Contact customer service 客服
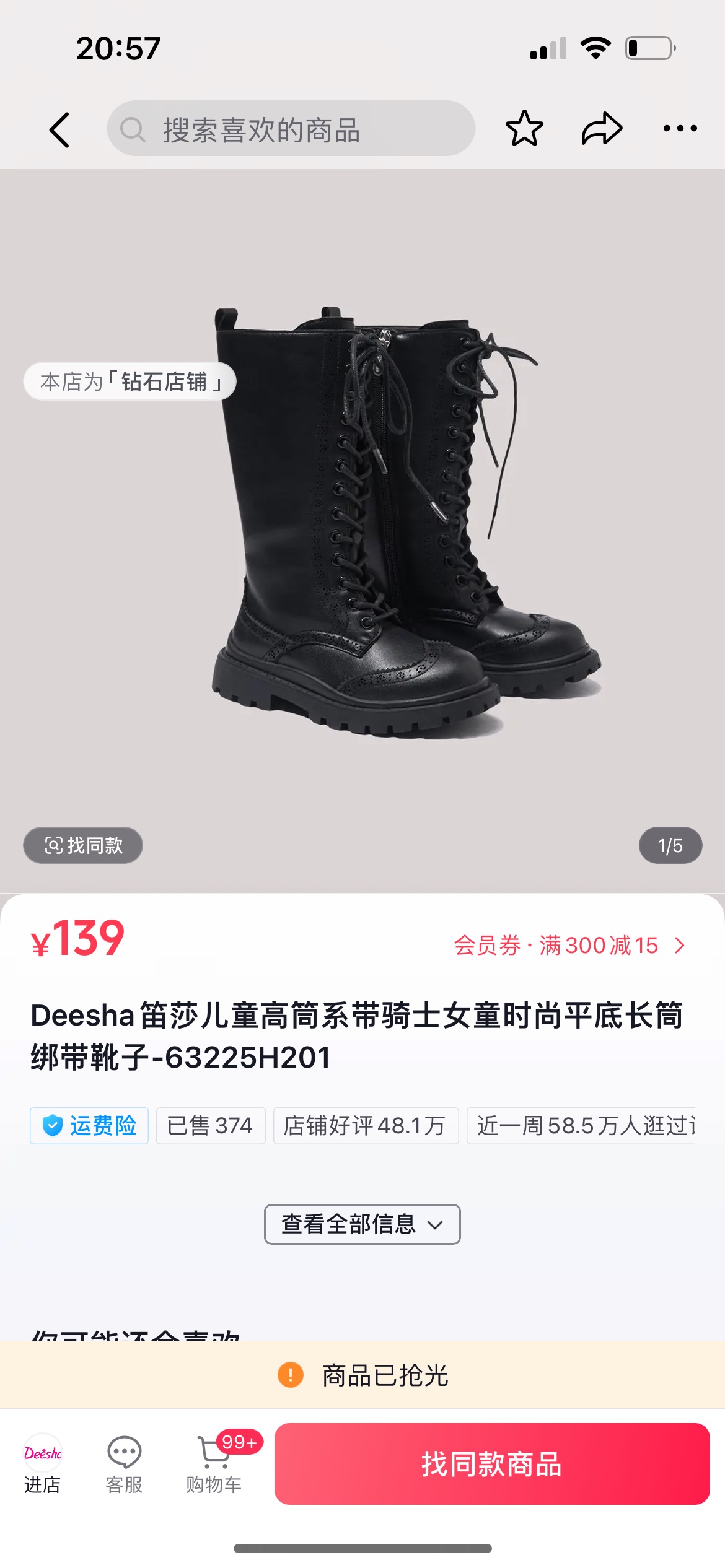Screen dimensions: 725x1568 pos(124,1465)
